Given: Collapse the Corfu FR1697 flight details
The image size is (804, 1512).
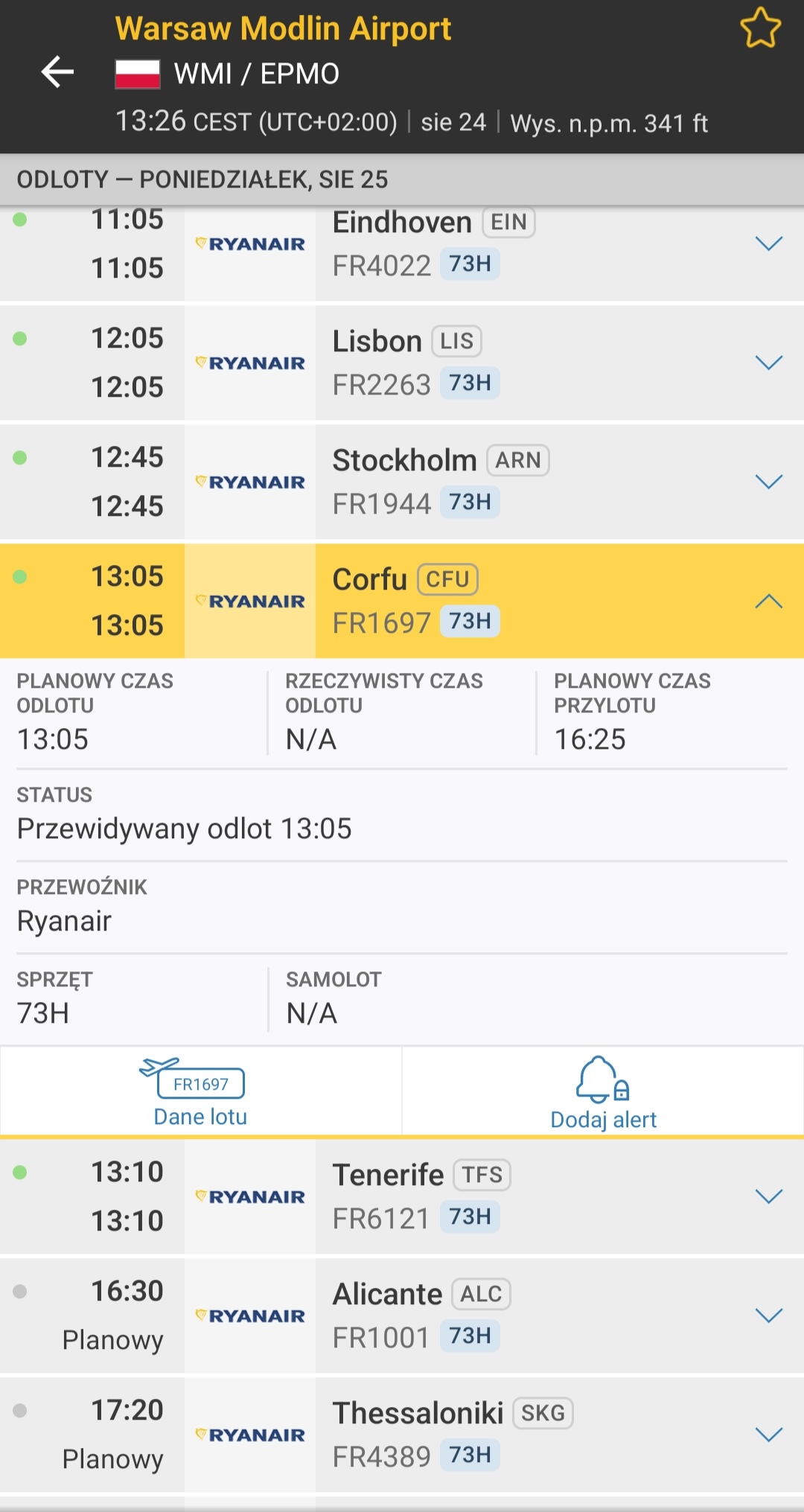Looking at the screenshot, I should (x=768, y=602).
